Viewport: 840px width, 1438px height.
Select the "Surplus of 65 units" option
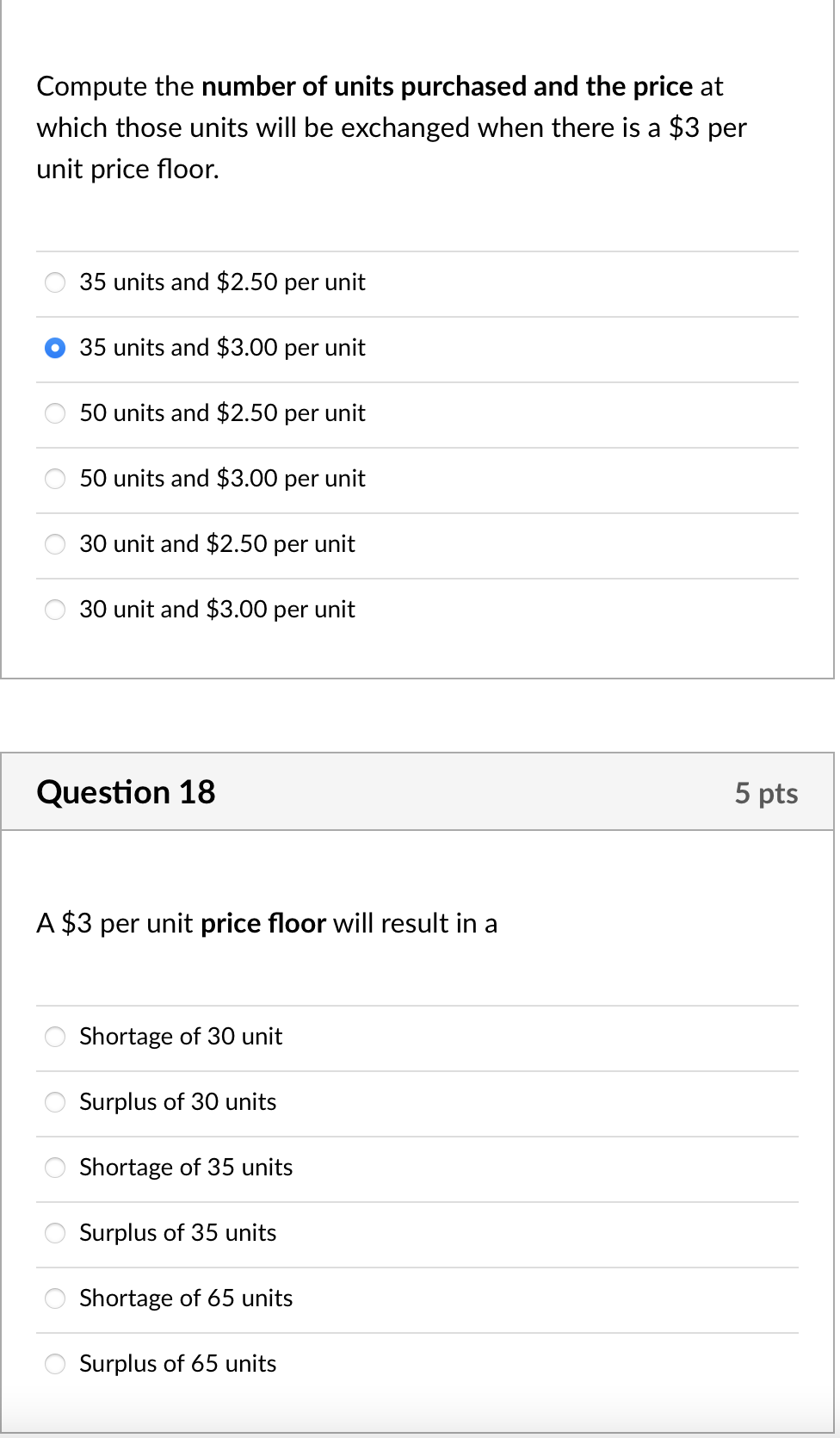pyautogui.click(x=54, y=1365)
